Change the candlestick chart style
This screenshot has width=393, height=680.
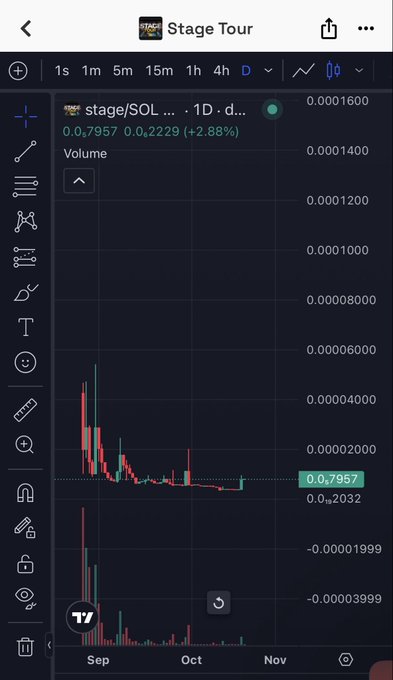point(333,70)
